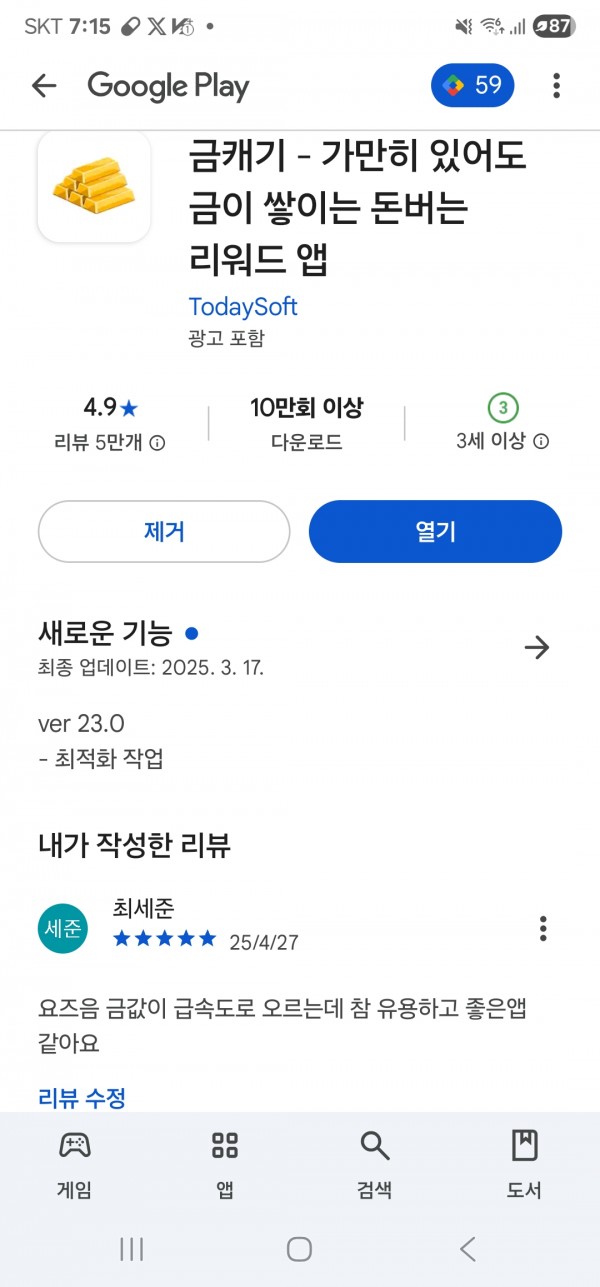Tap the 제거 button to uninstall
Viewport: 600px width, 1287px height.
[164, 531]
